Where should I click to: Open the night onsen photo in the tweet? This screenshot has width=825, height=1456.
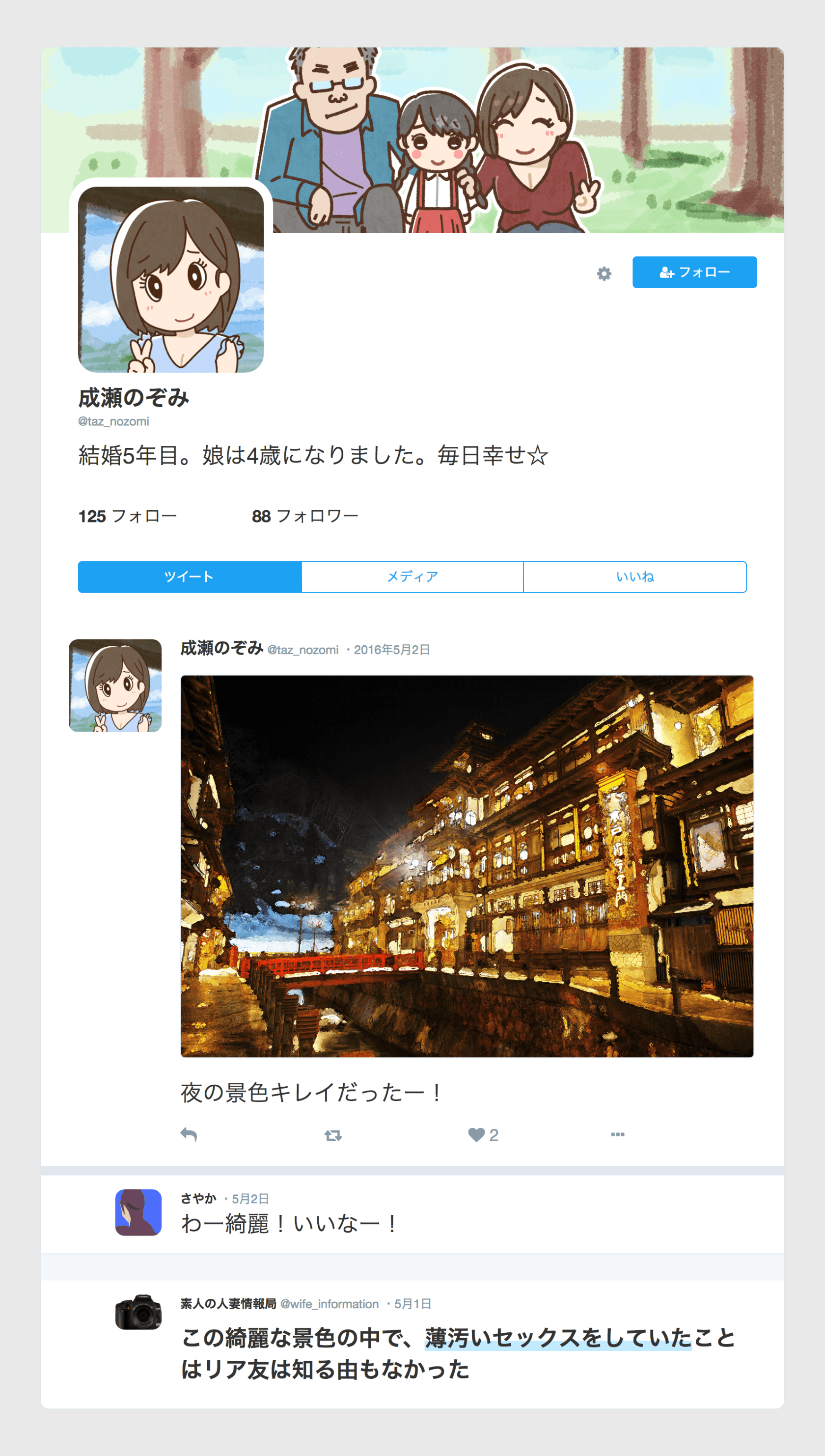click(467, 866)
